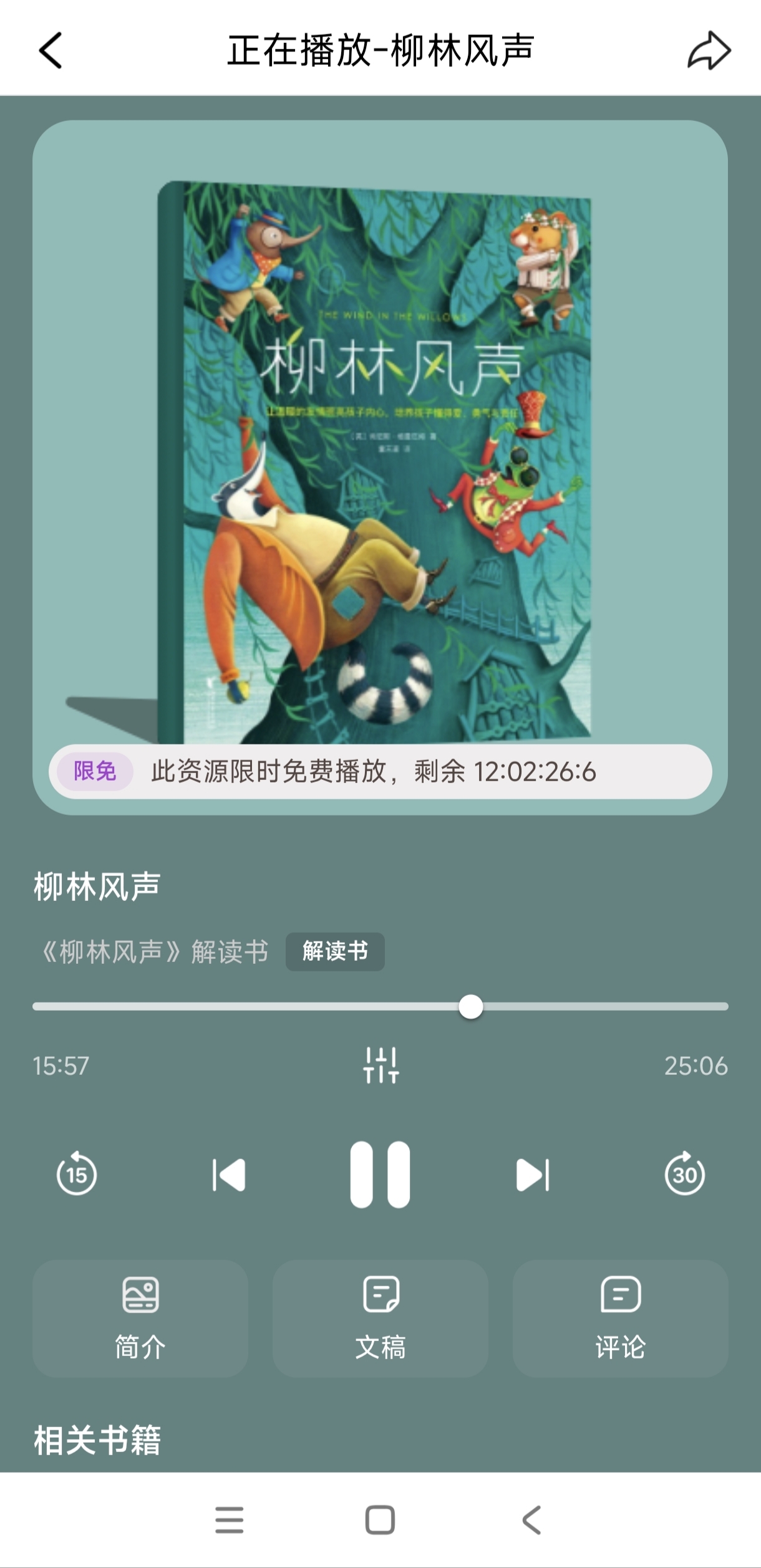This screenshot has height=1568, width=761.
Task: Skip forward 30 seconds
Action: 684,1175
